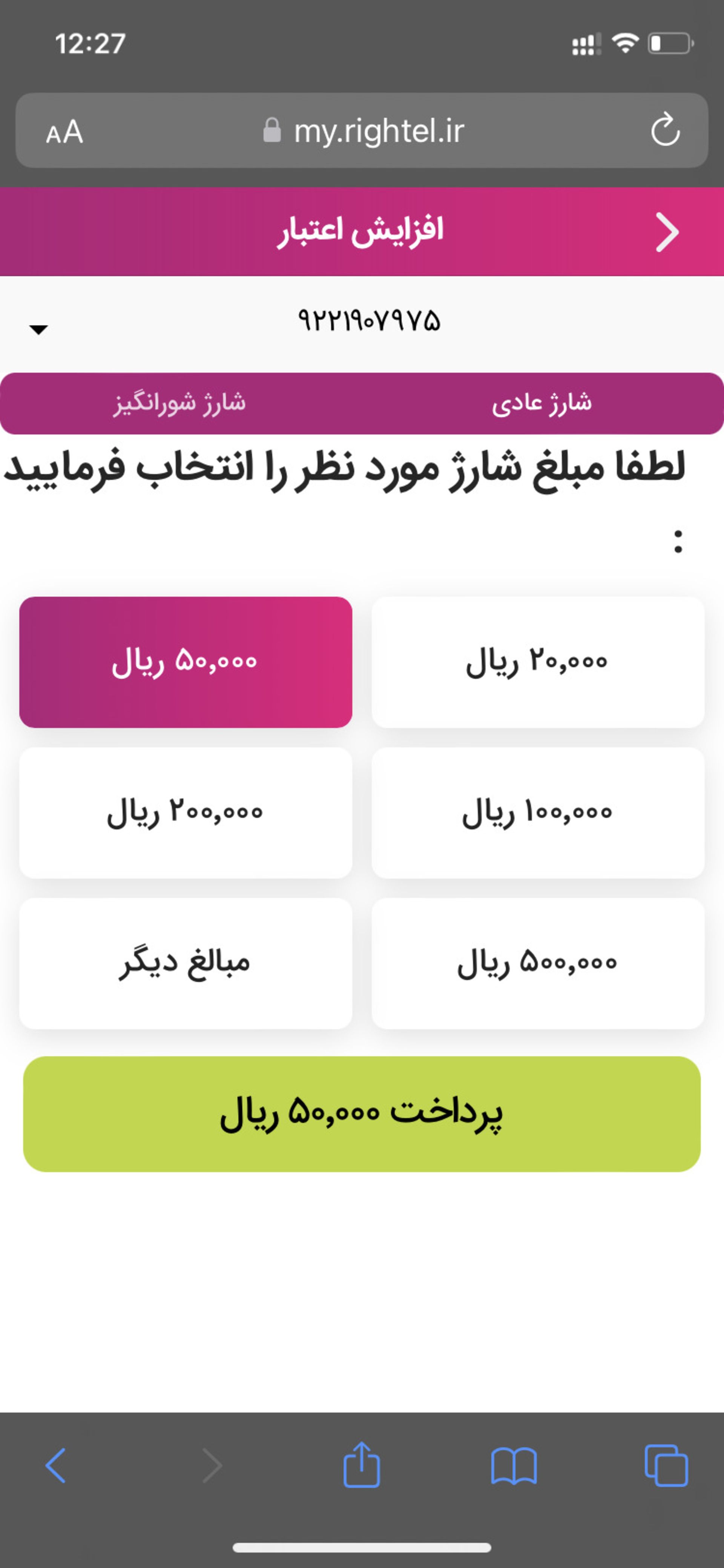Expand the phone number dropdown
This screenshot has width=724, height=1568.
pyautogui.click(x=38, y=330)
